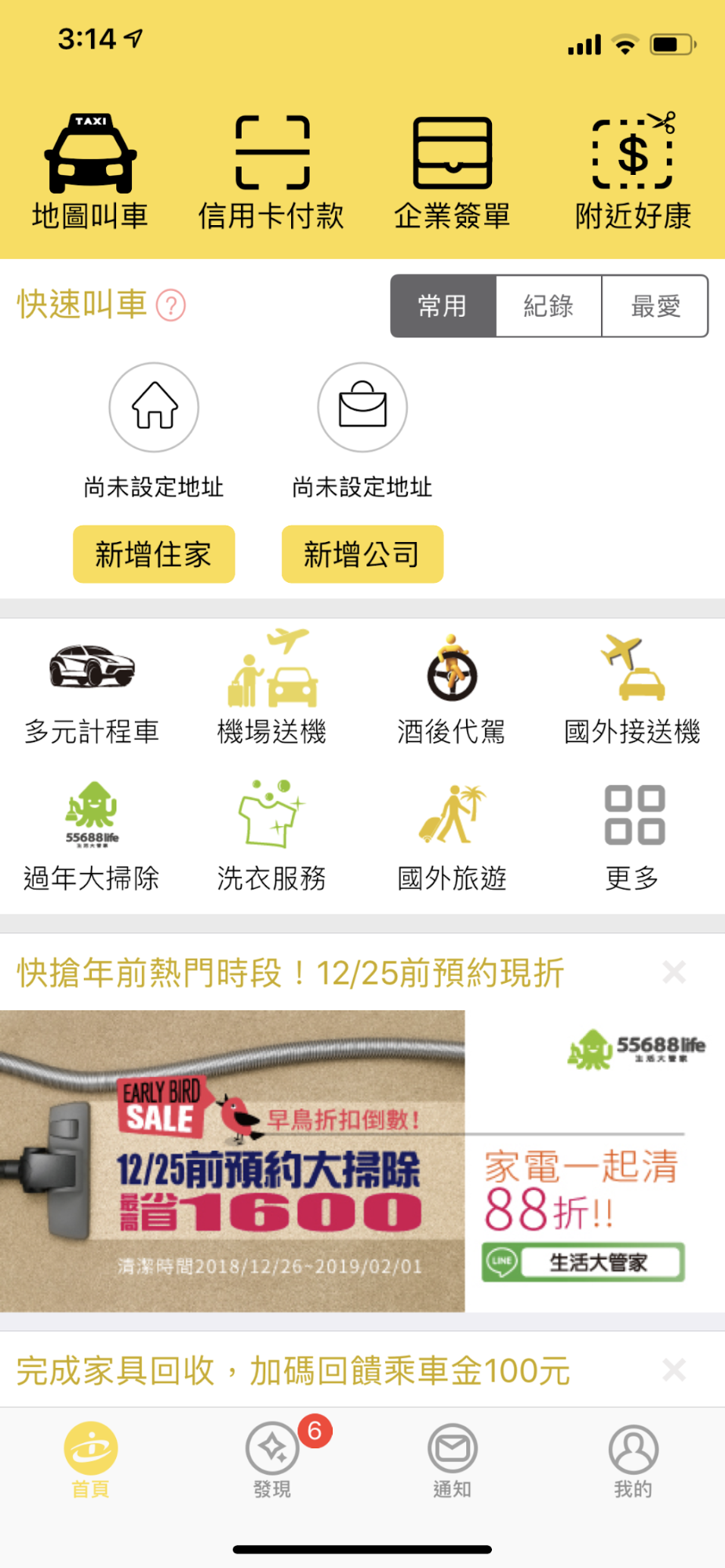Open the early bird 大掃除 banner
Viewport: 725px width, 1568px height.
(x=361, y=1161)
